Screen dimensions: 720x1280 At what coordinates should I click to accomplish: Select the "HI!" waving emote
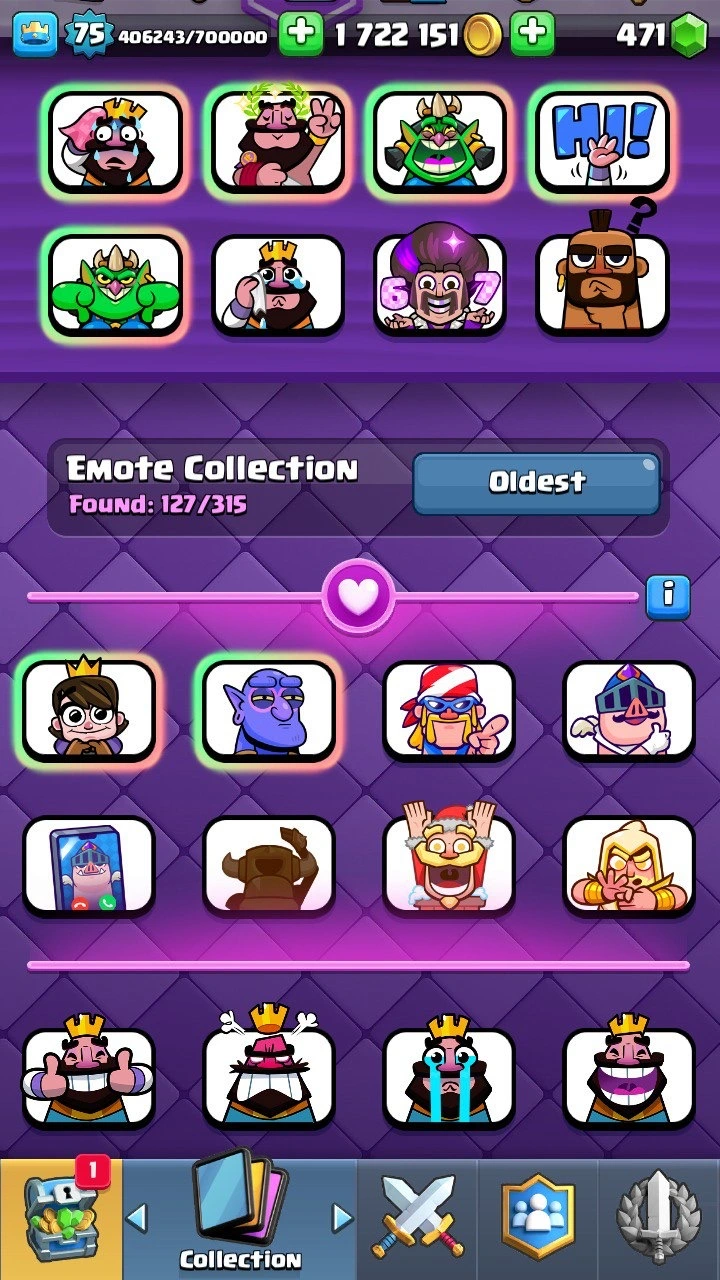601,142
